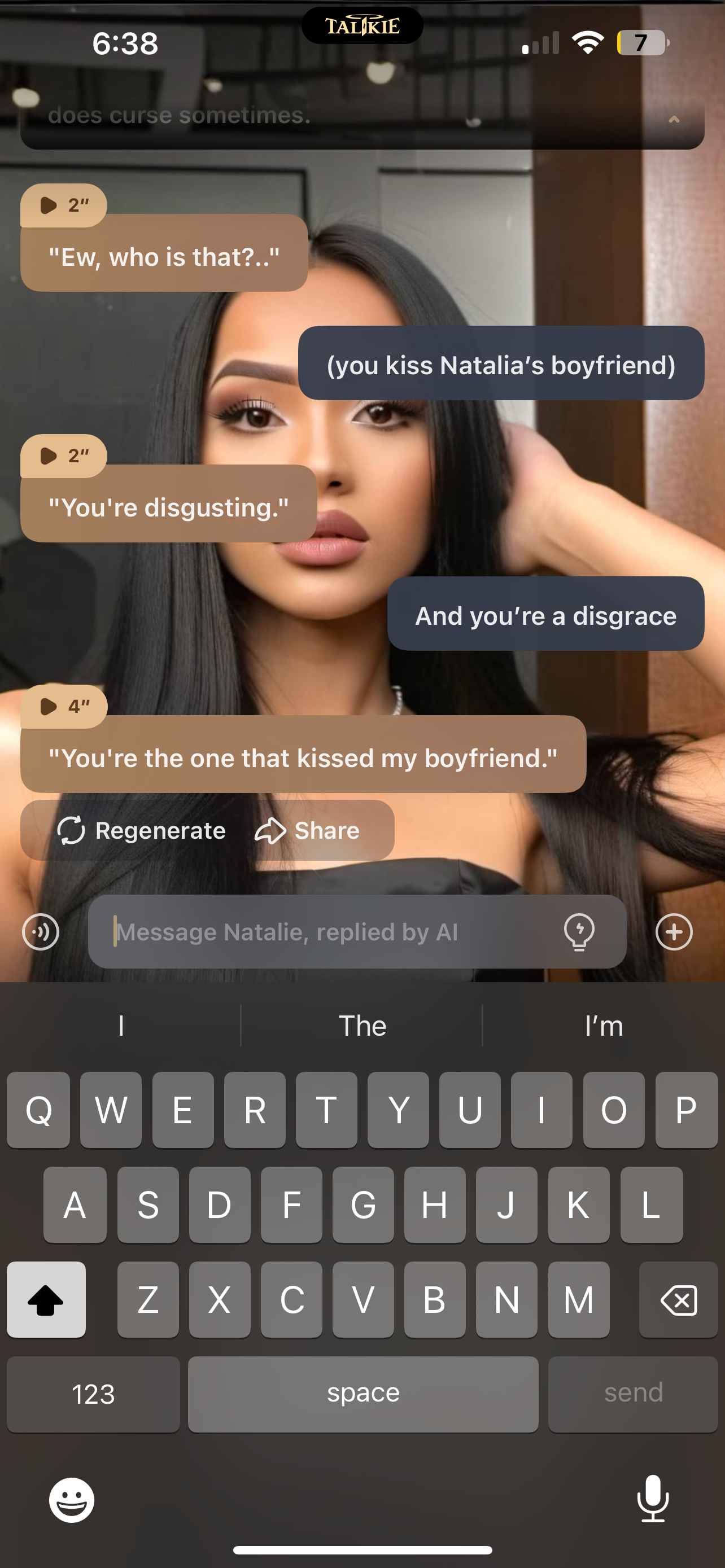725x1568 pixels.
Task: Tap the voice call icon beside message box
Action: click(41, 932)
